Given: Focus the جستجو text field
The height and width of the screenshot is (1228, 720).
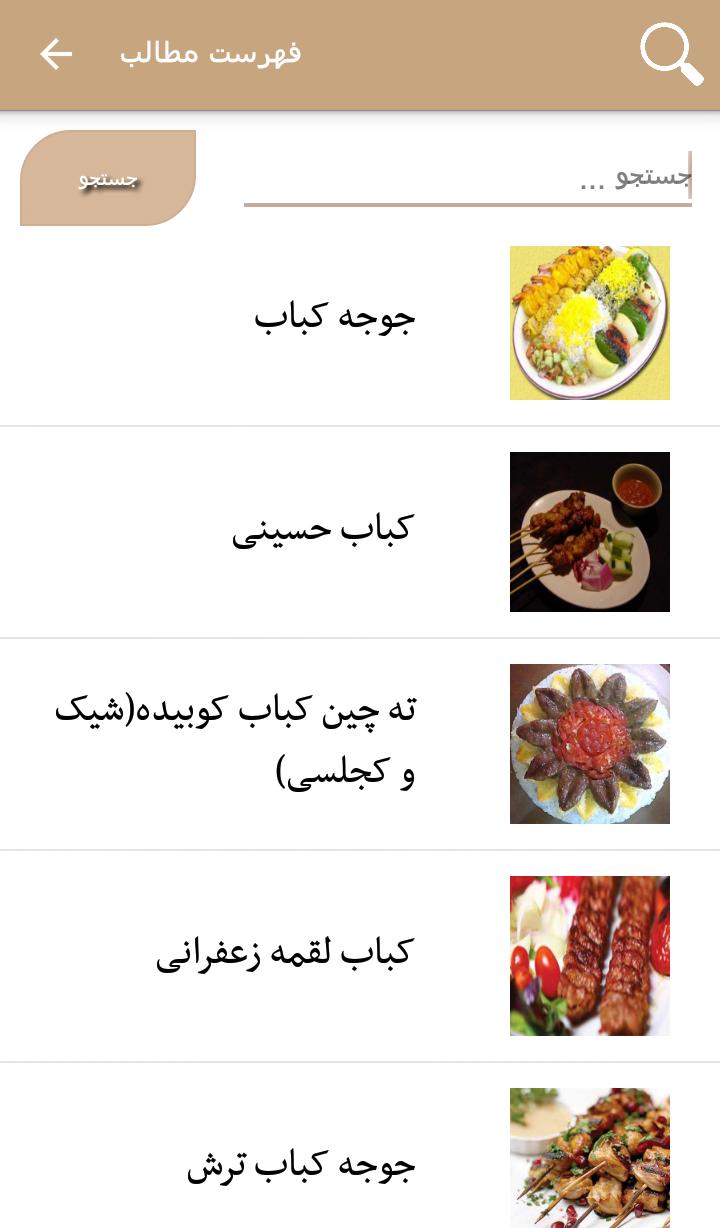Looking at the screenshot, I should 467,179.
